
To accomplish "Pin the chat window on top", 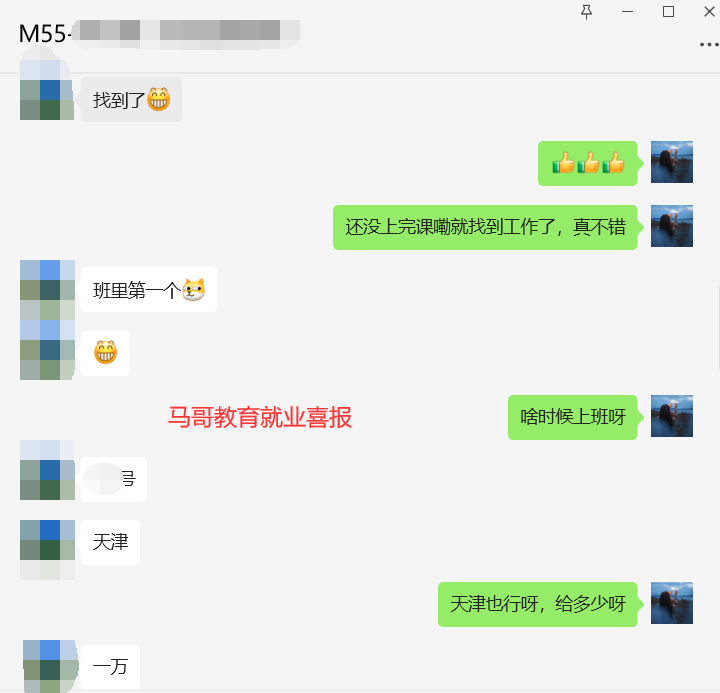I will [587, 11].
